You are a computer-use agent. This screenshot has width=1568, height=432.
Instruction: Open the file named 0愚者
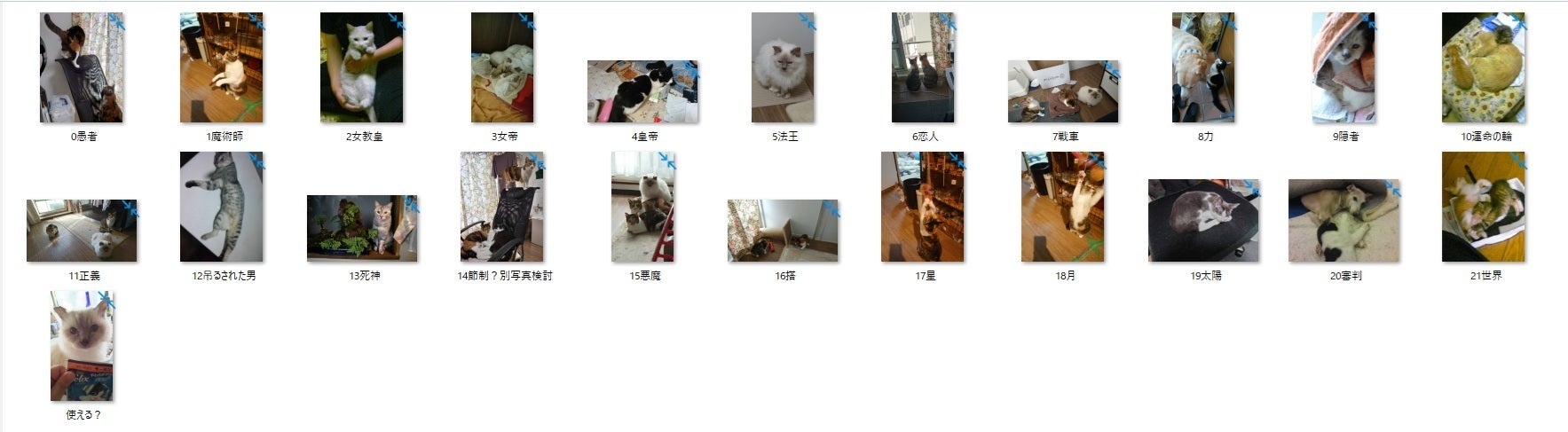coord(82,68)
